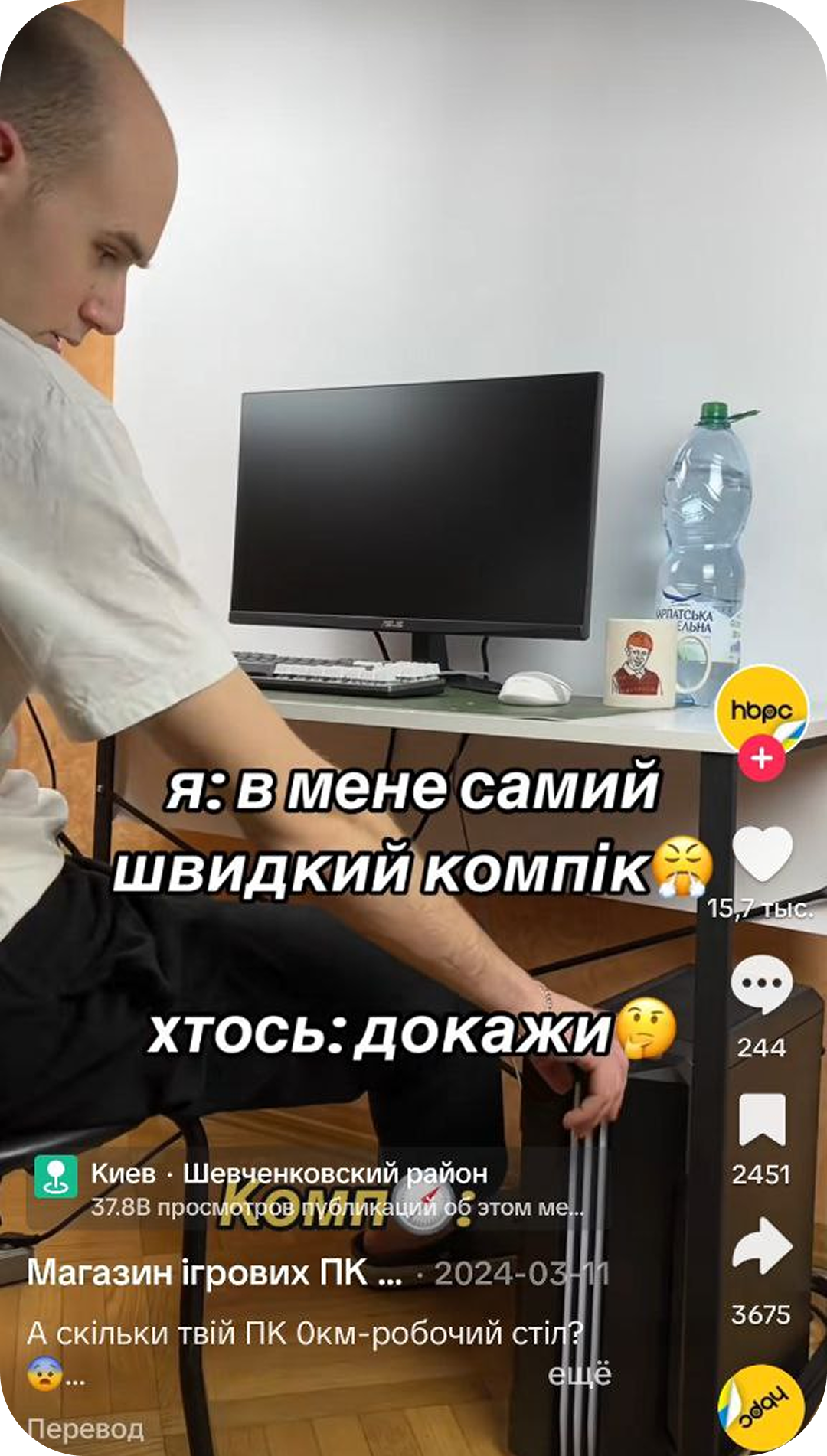Tap Перевод to translate the caption

[85, 1428]
